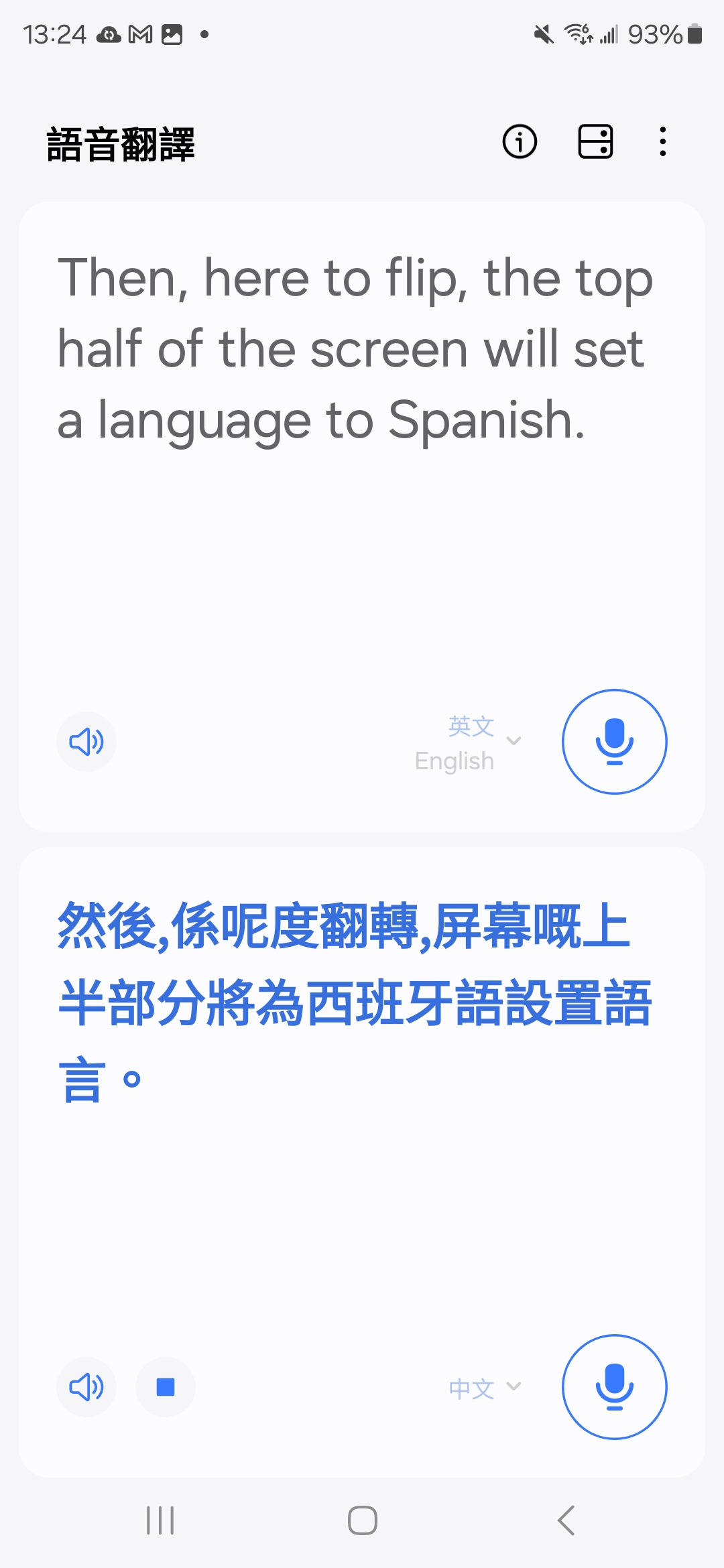Change the screen layout view mode
The image size is (724, 1568).
(595, 142)
